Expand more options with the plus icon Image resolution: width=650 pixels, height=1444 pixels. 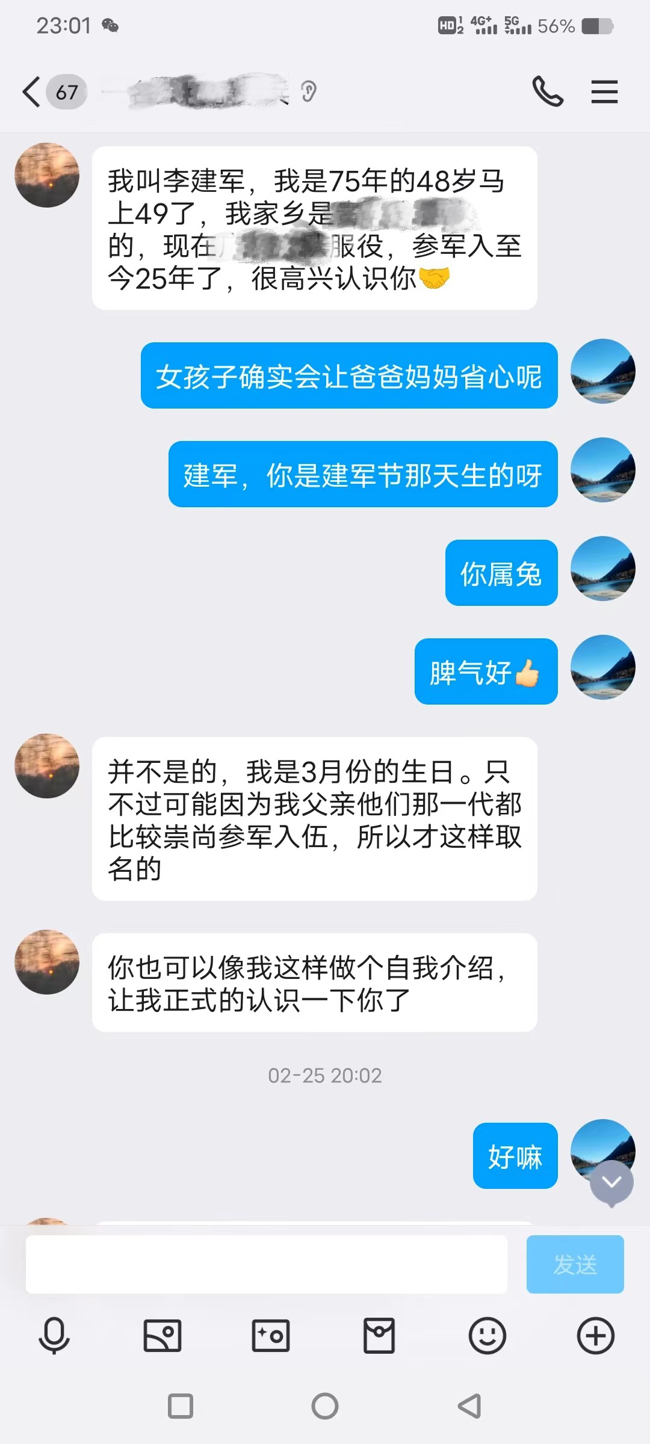coord(595,1336)
